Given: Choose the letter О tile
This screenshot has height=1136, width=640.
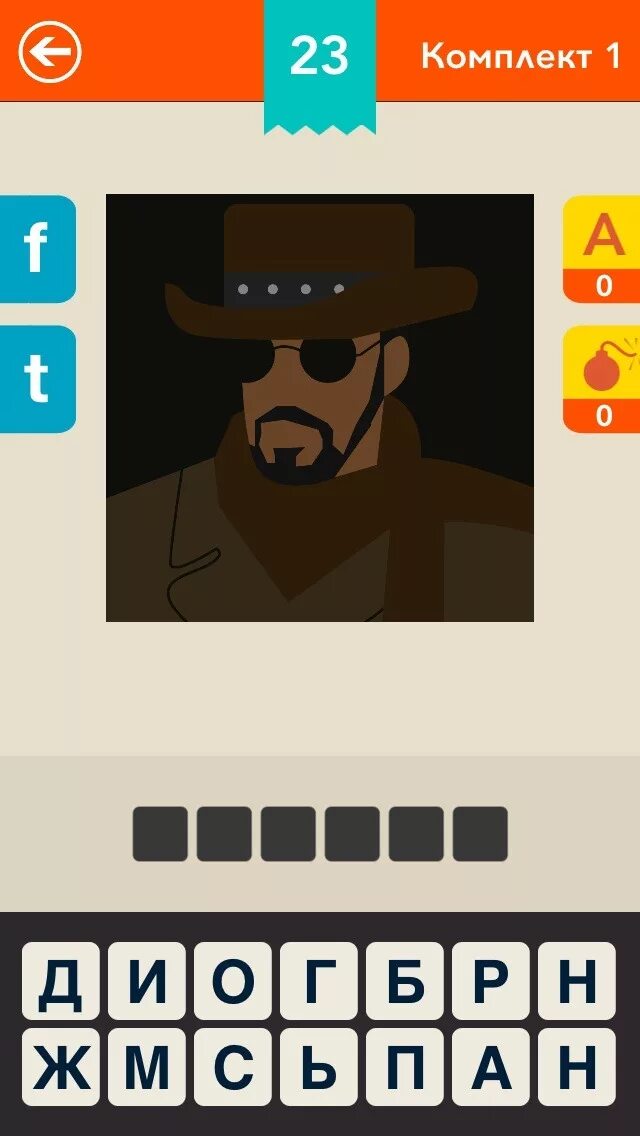Looking at the screenshot, I should click(233, 981).
